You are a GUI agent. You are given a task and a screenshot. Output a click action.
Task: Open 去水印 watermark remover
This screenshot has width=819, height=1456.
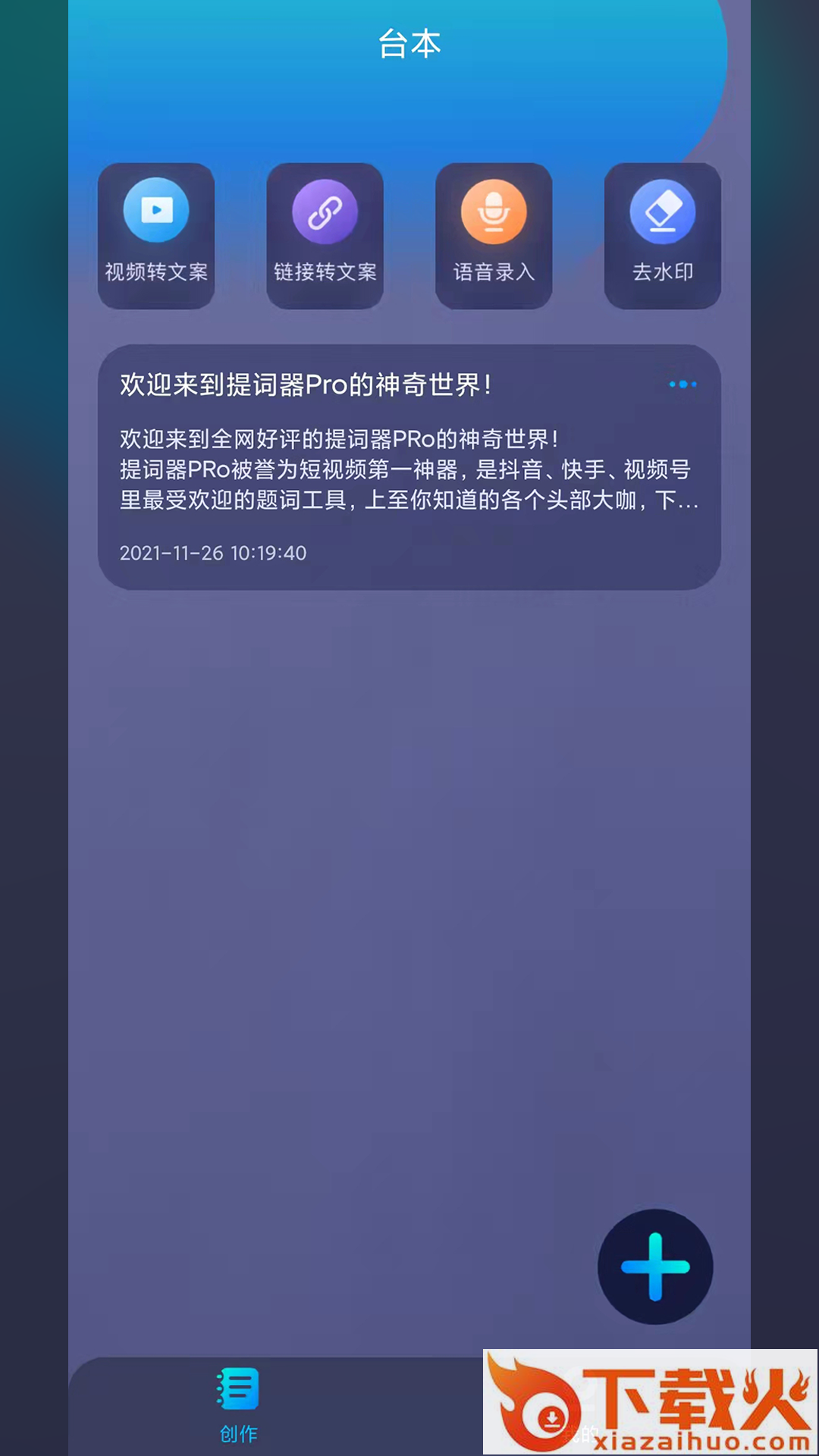click(662, 235)
